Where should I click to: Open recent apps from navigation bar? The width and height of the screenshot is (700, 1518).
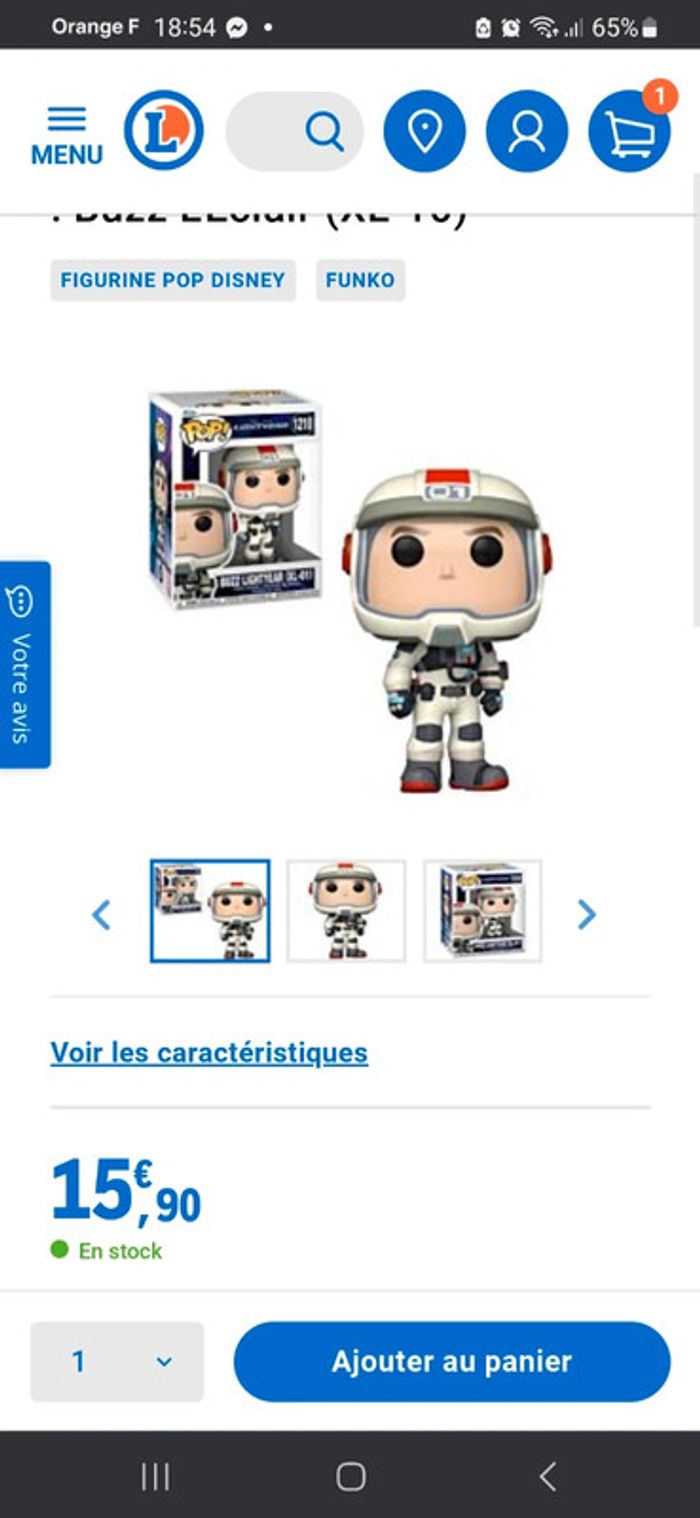click(155, 1476)
